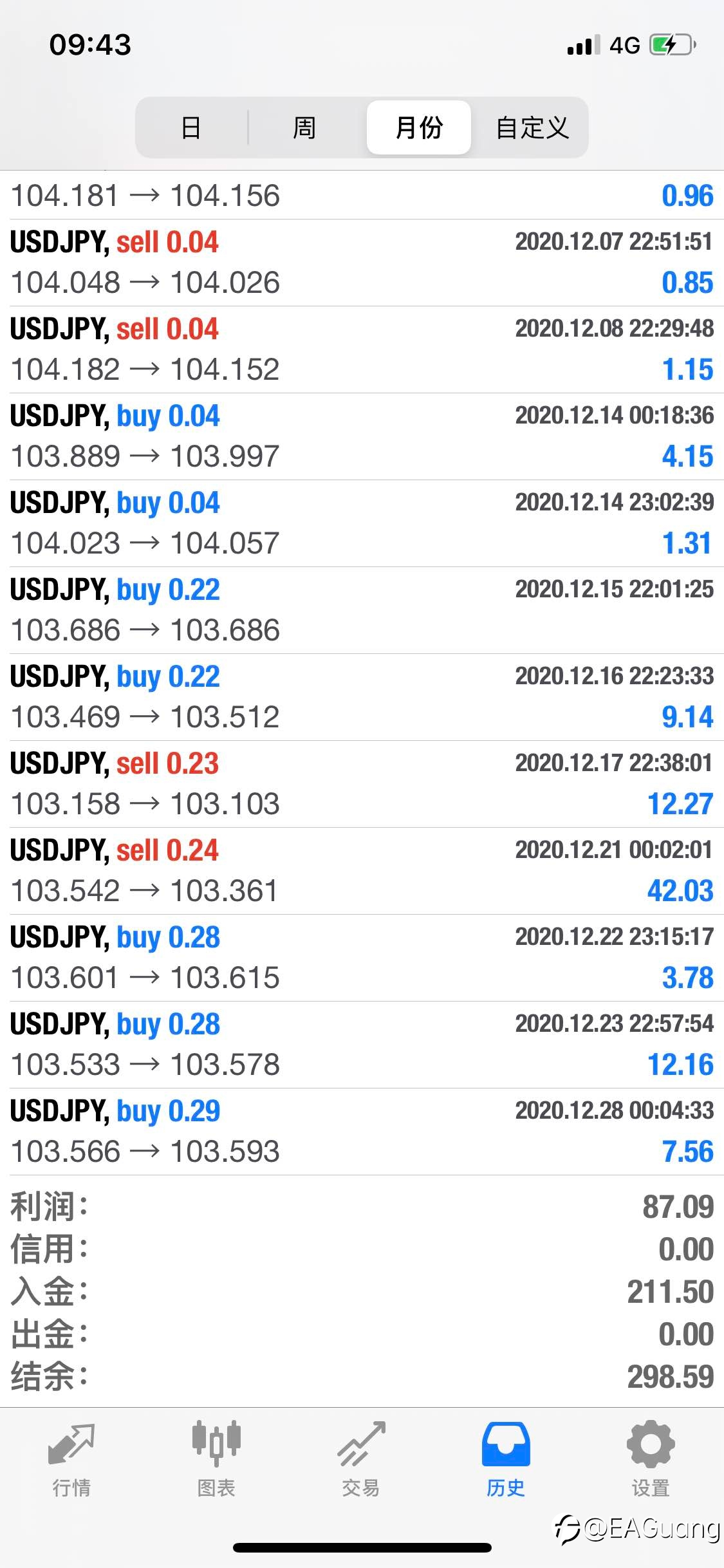
Task: Select the 月份 period tab
Action: click(419, 127)
